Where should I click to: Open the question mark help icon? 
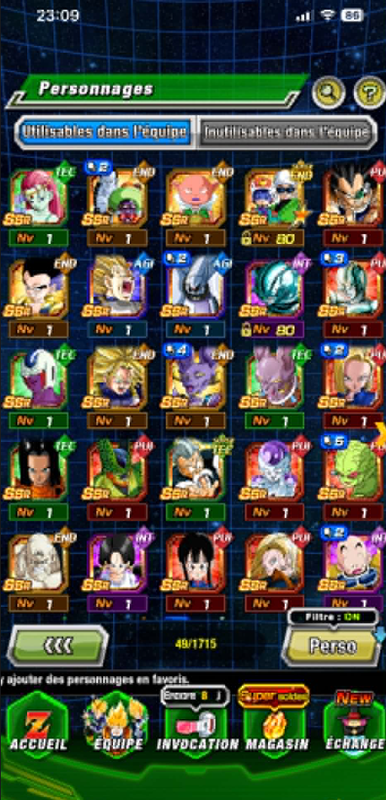coord(369,92)
